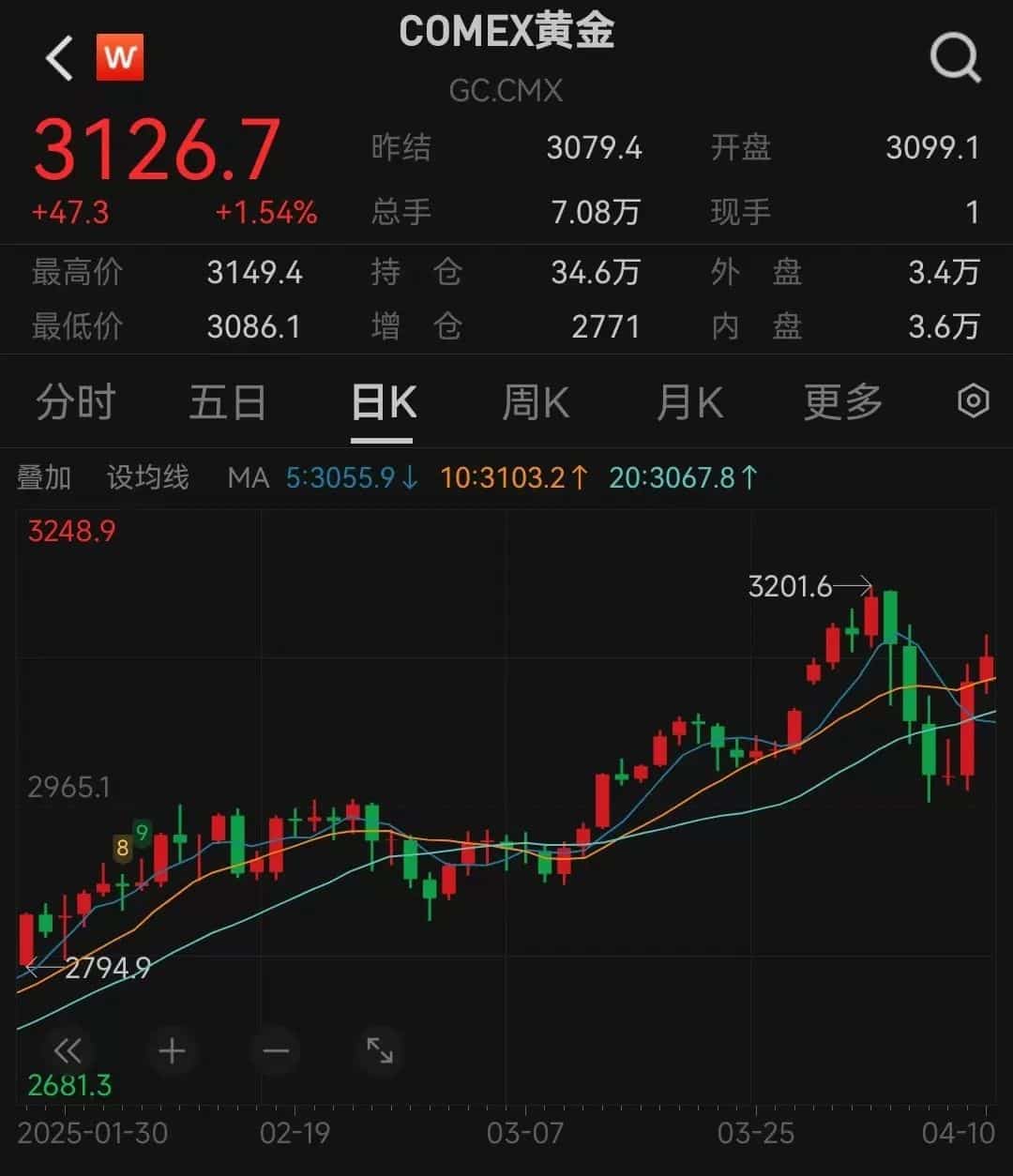Zoom out with the minus icon

pyautogui.click(x=275, y=1051)
